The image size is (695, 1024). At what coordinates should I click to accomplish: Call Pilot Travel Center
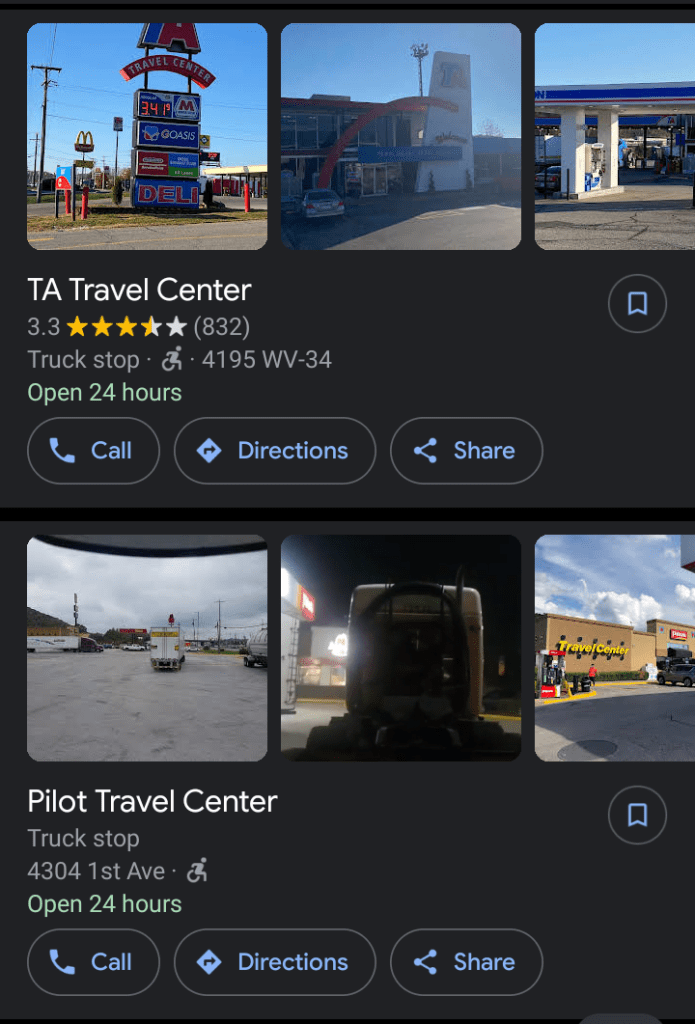[93, 962]
